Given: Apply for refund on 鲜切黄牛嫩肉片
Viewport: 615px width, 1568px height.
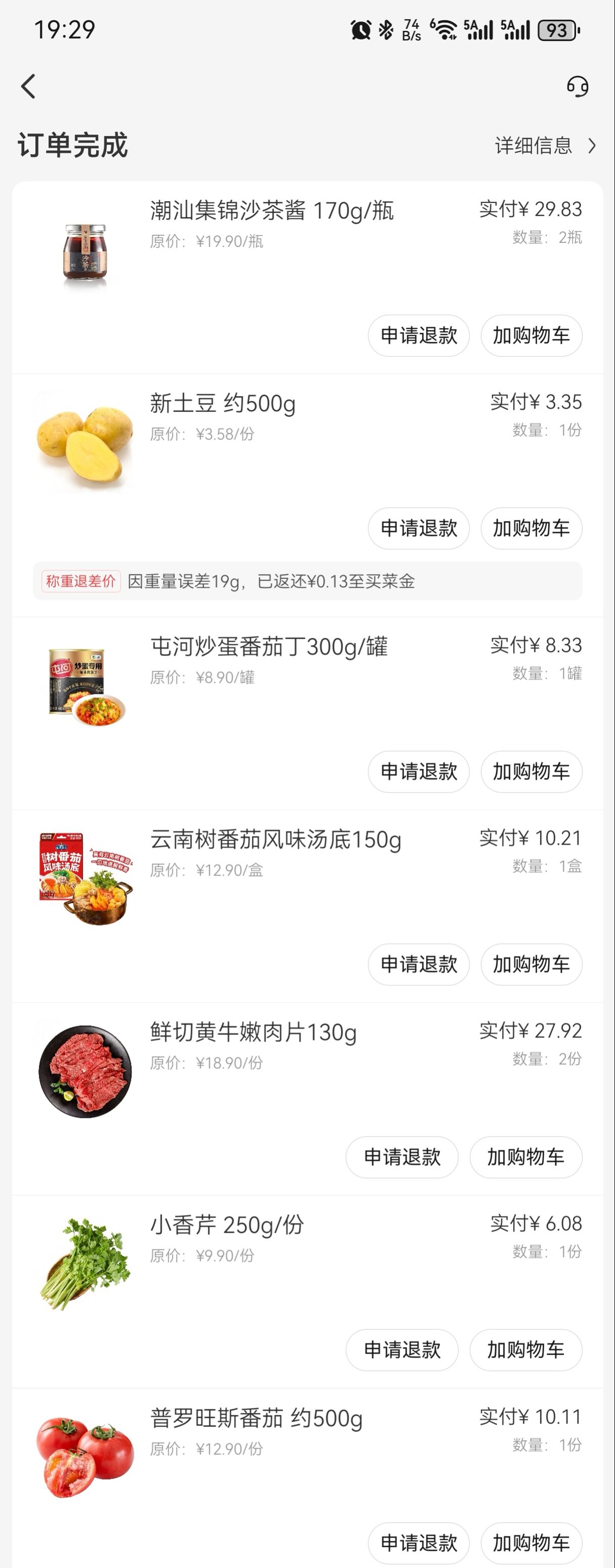Looking at the screenshot, I should click(x=402, y=1156).
